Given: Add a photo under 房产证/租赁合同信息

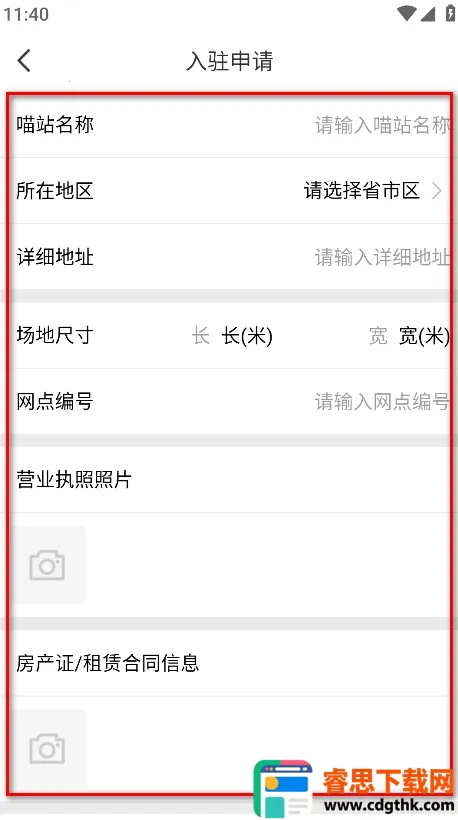Looking at the screenshot, I should point(47,749).
